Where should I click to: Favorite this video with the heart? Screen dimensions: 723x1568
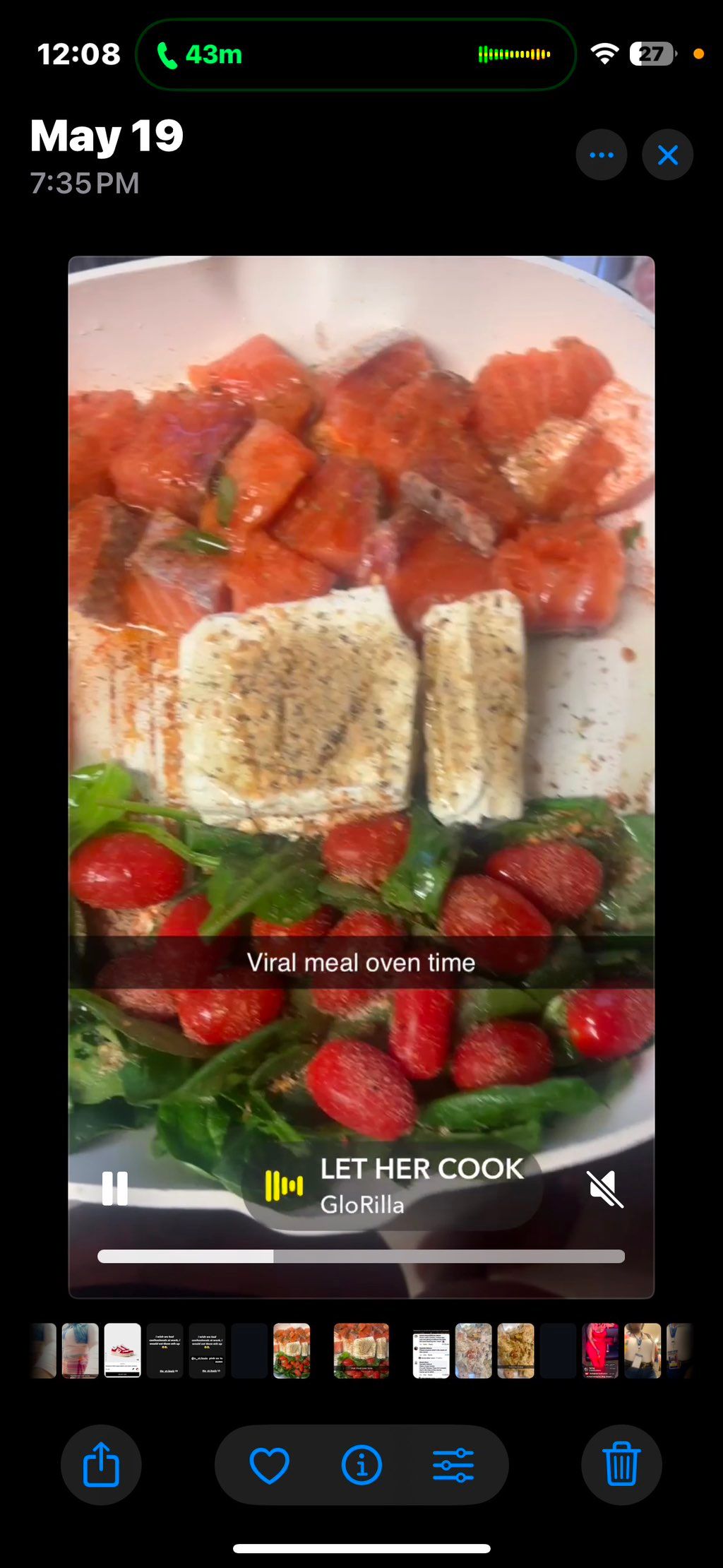[270, 1465]
